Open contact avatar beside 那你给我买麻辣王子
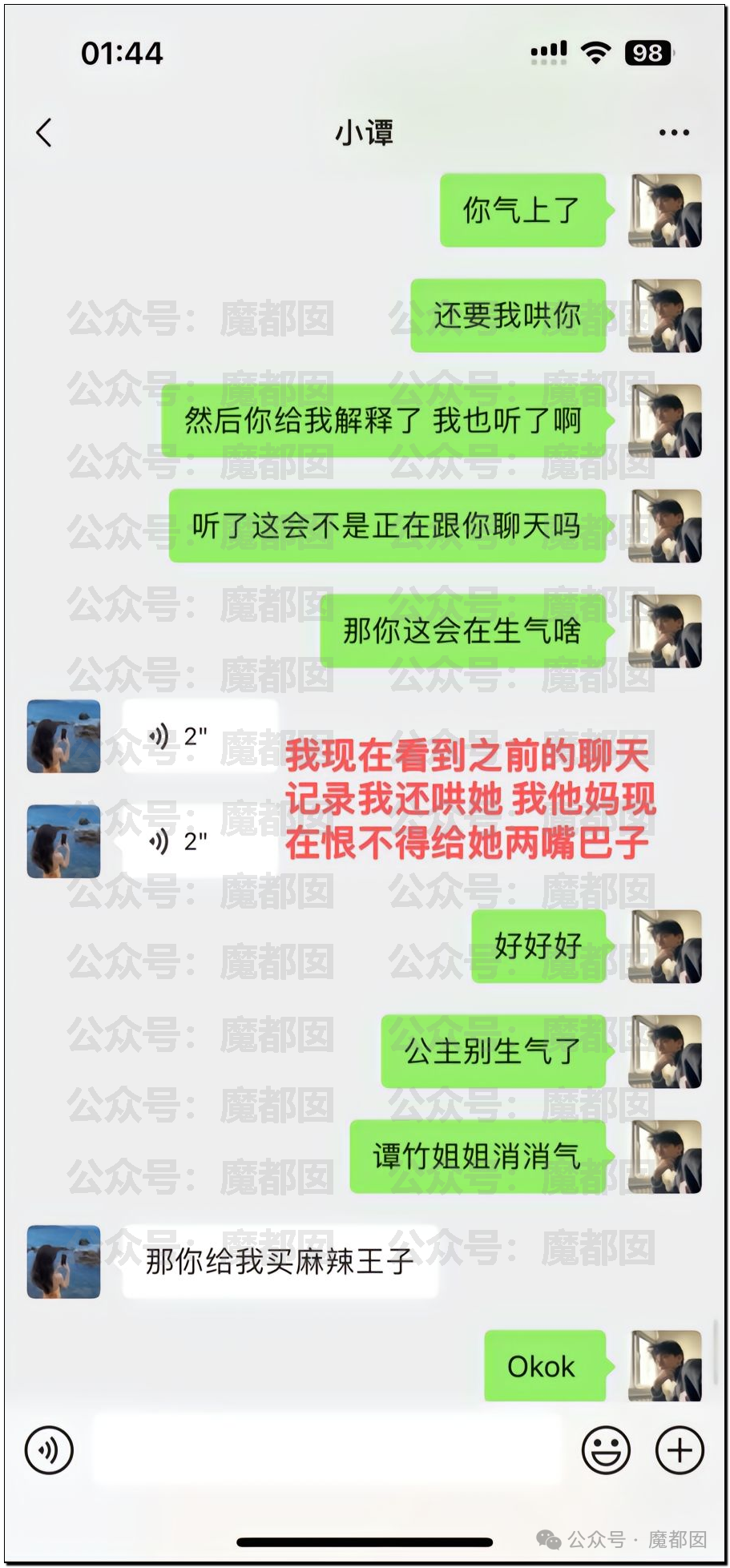Viewport: 730px width, 1568px height. (x=64, y=1261)
